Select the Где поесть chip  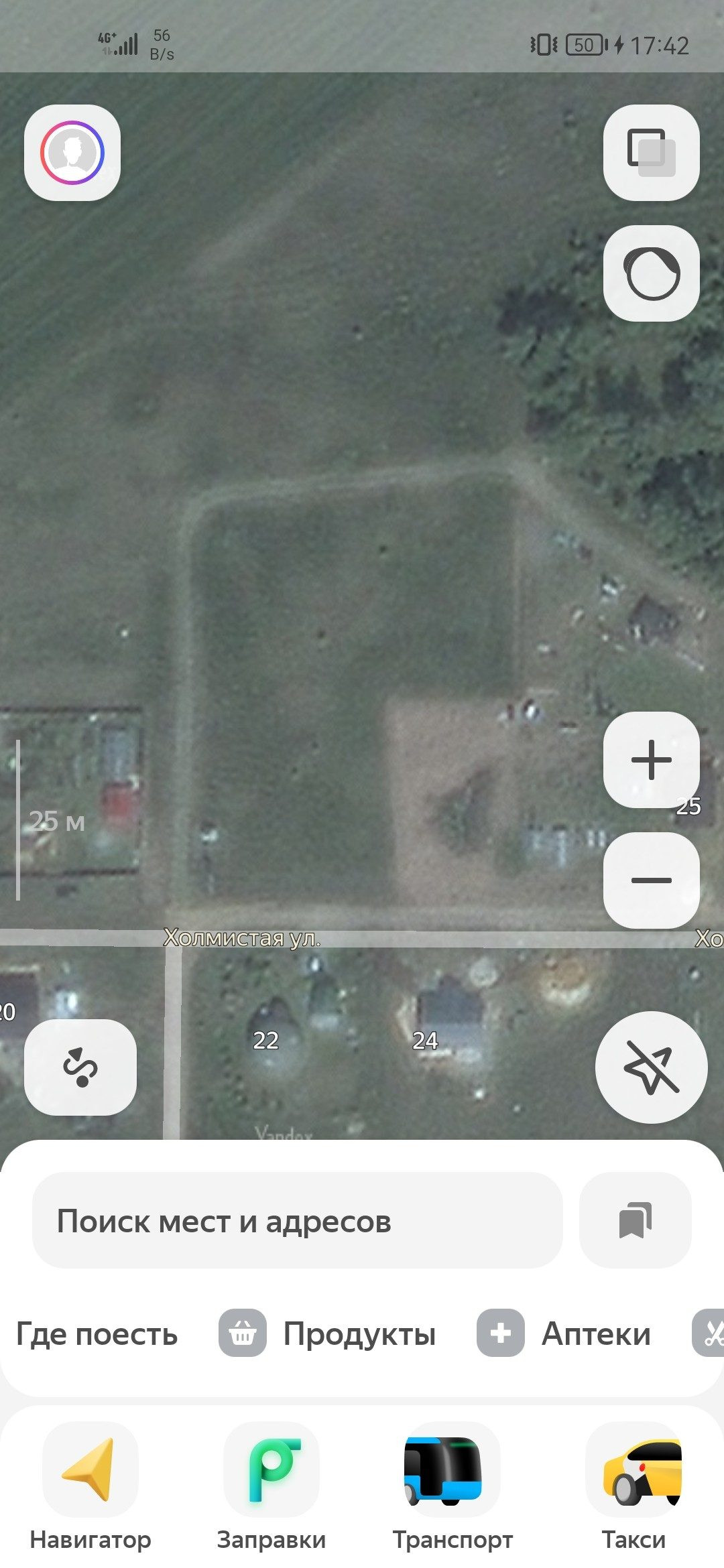[x=97, y=1333]
